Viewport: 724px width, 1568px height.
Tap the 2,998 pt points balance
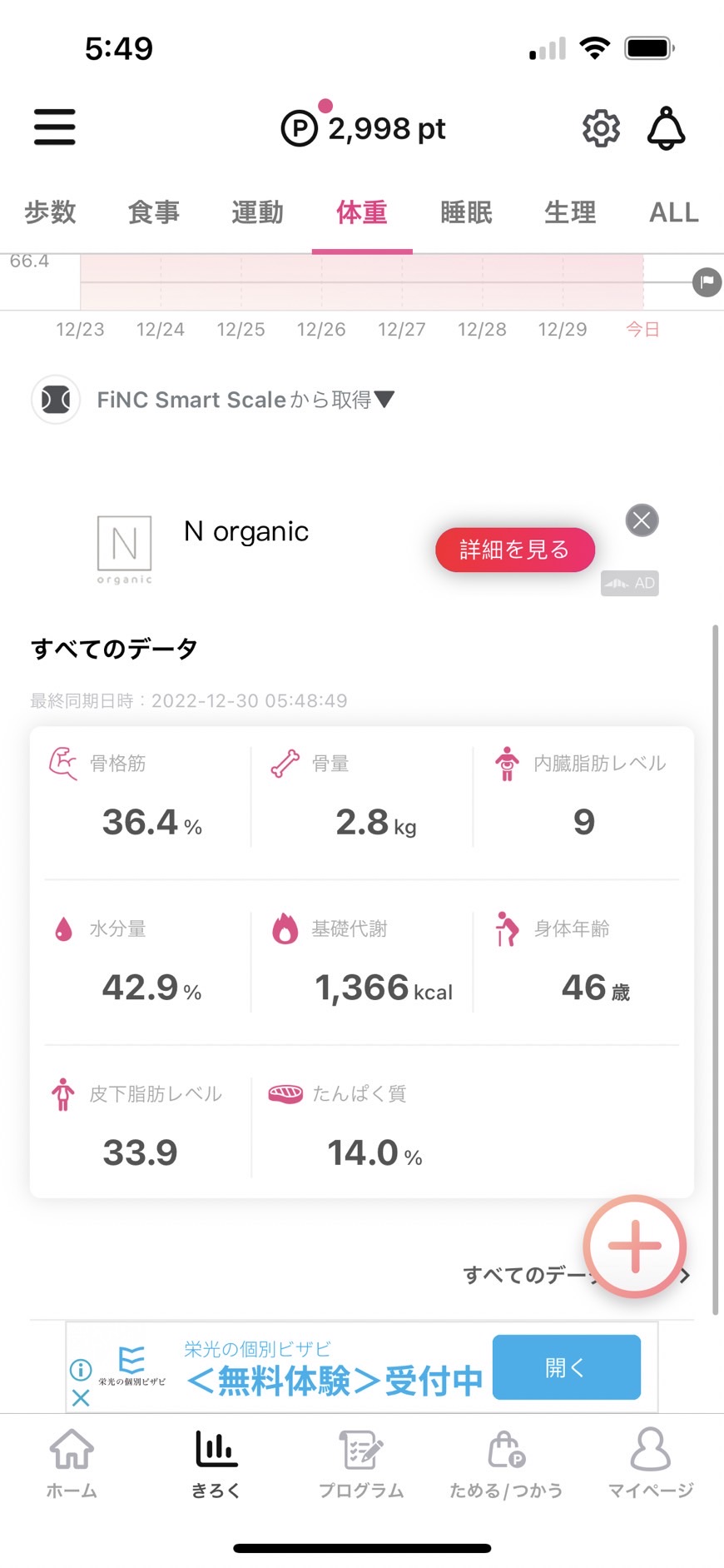click(364, 128)
